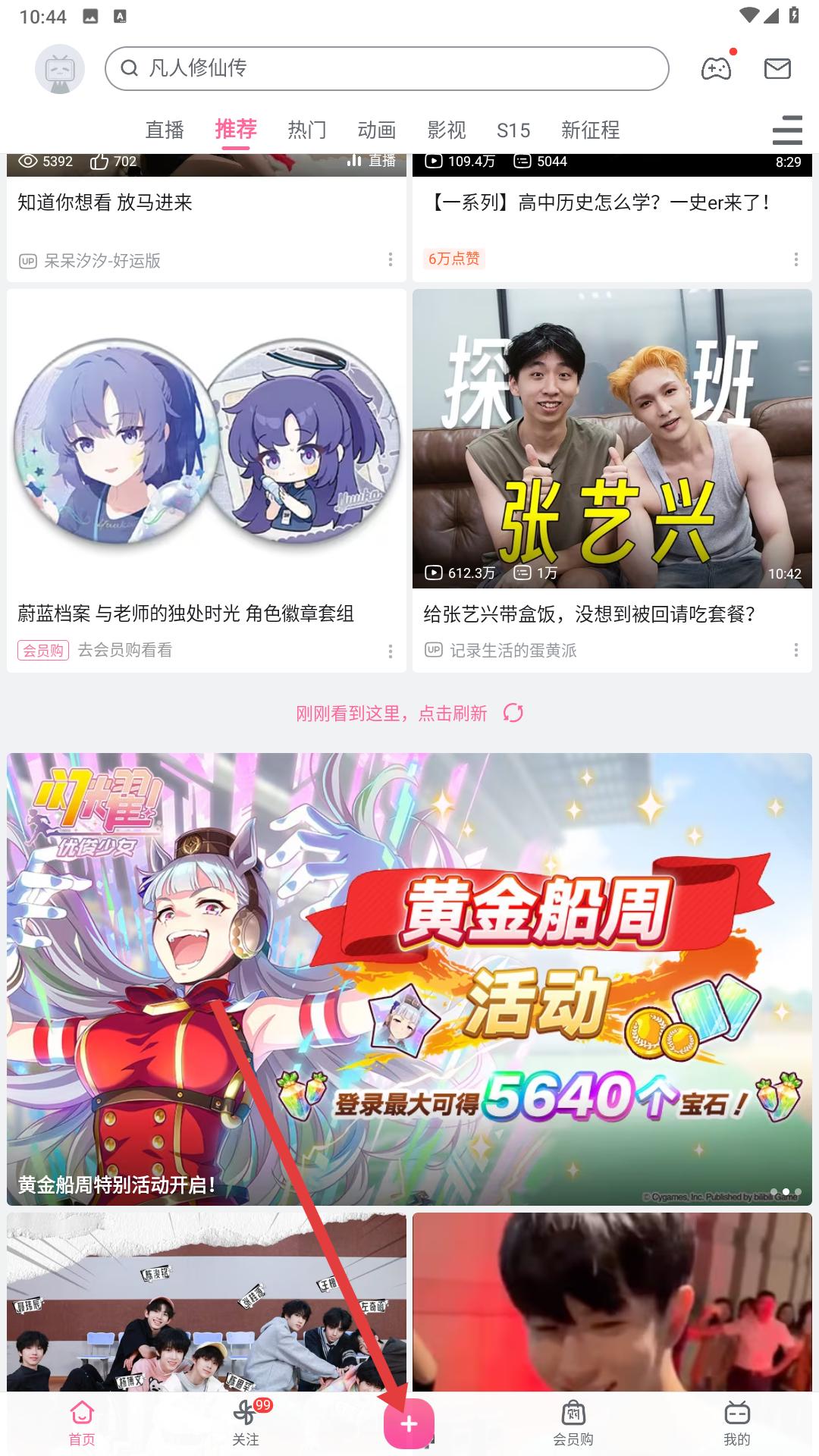Switch to the 新征程 tab
Viewport: 819px width, 1456px height.
(x=590, y=130)
